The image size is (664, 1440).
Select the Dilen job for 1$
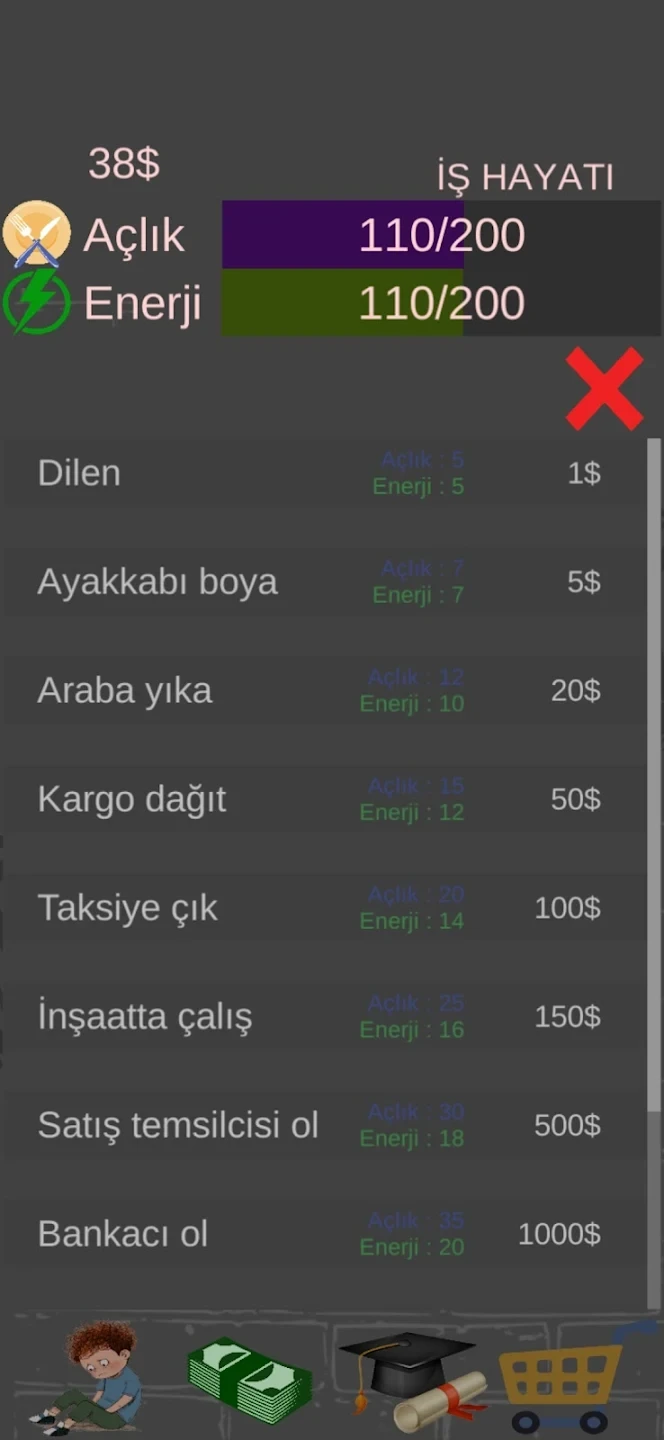(x=320, y=473)
